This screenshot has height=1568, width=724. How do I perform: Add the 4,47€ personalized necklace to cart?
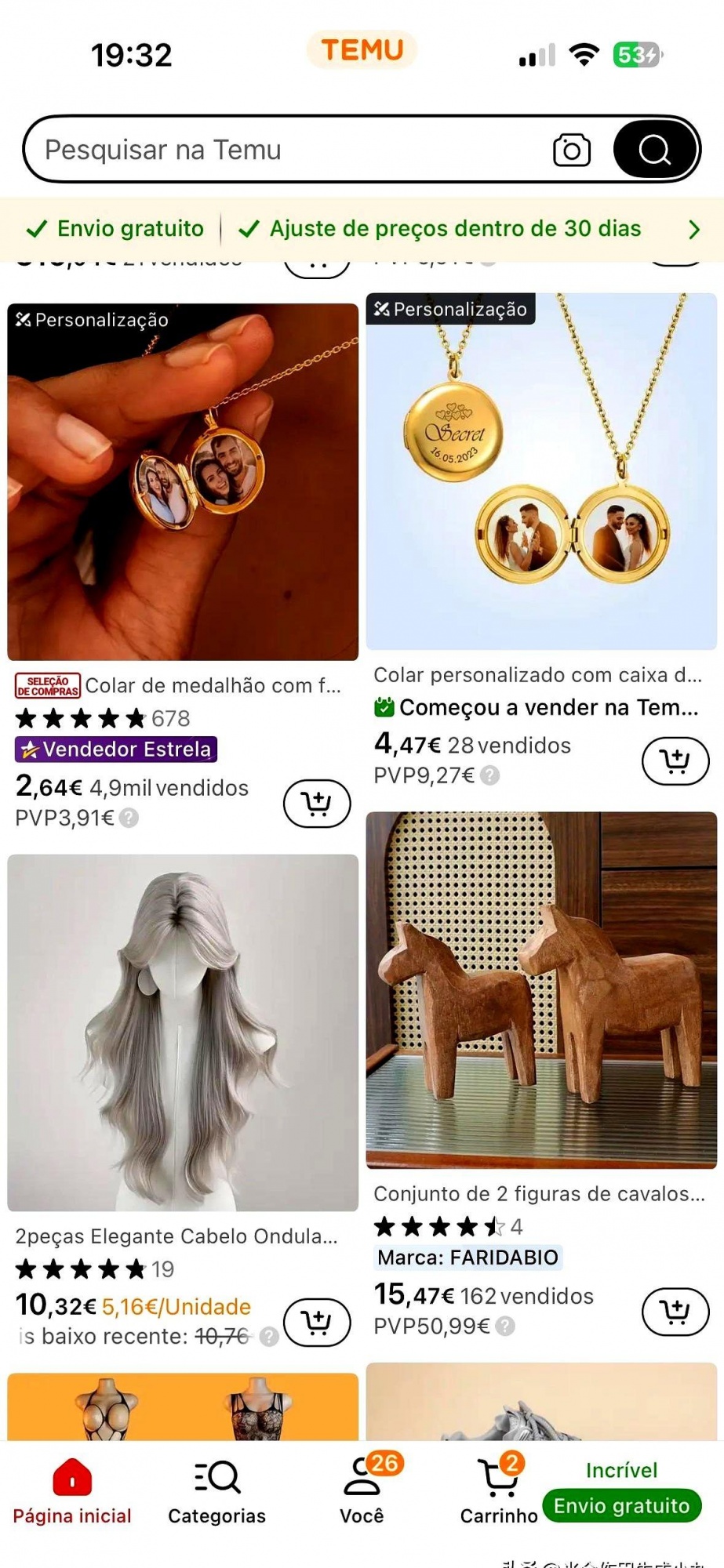tap(675, 760)
